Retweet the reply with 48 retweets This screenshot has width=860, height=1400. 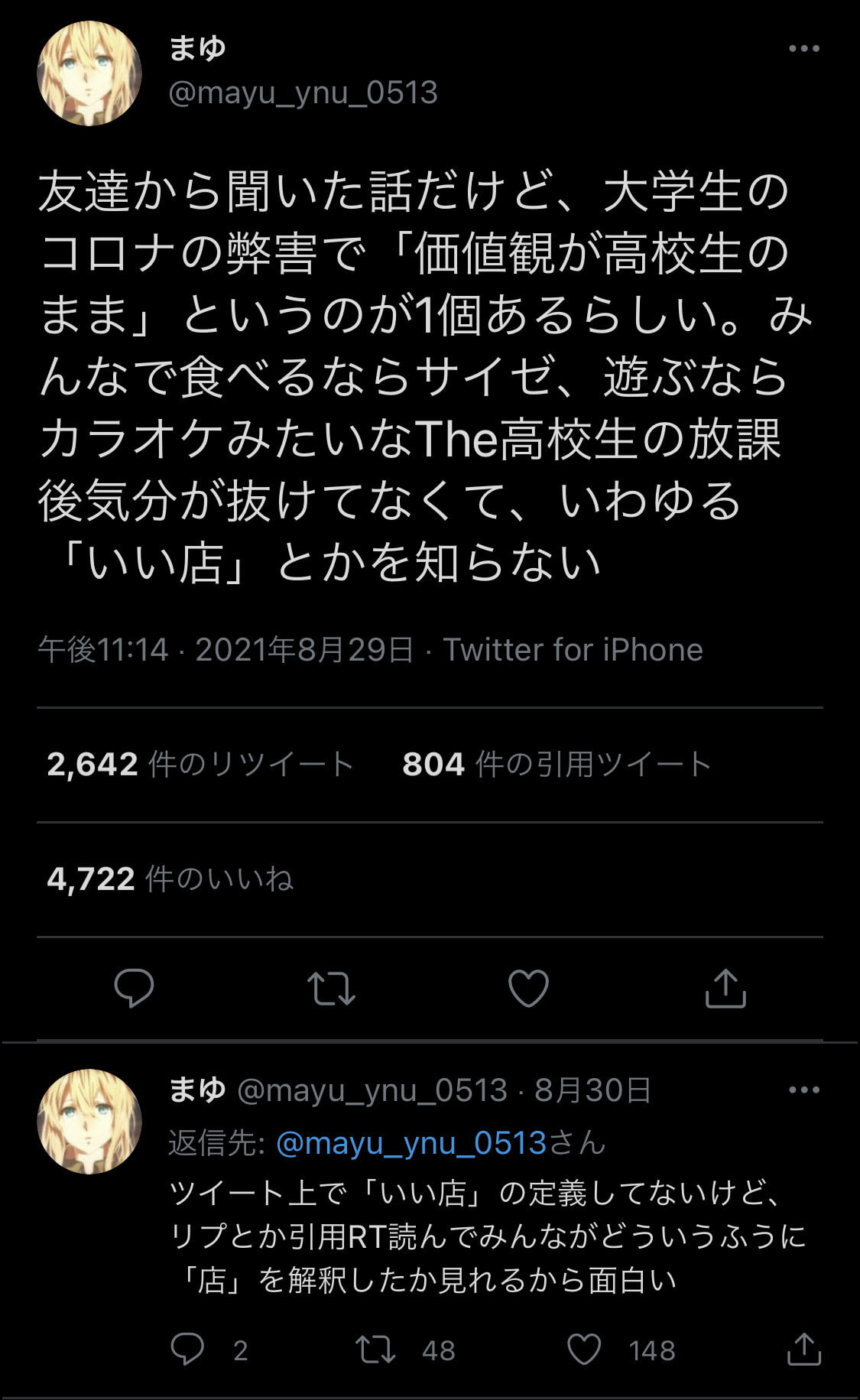pyautogui.click(x=376, y=1350)
